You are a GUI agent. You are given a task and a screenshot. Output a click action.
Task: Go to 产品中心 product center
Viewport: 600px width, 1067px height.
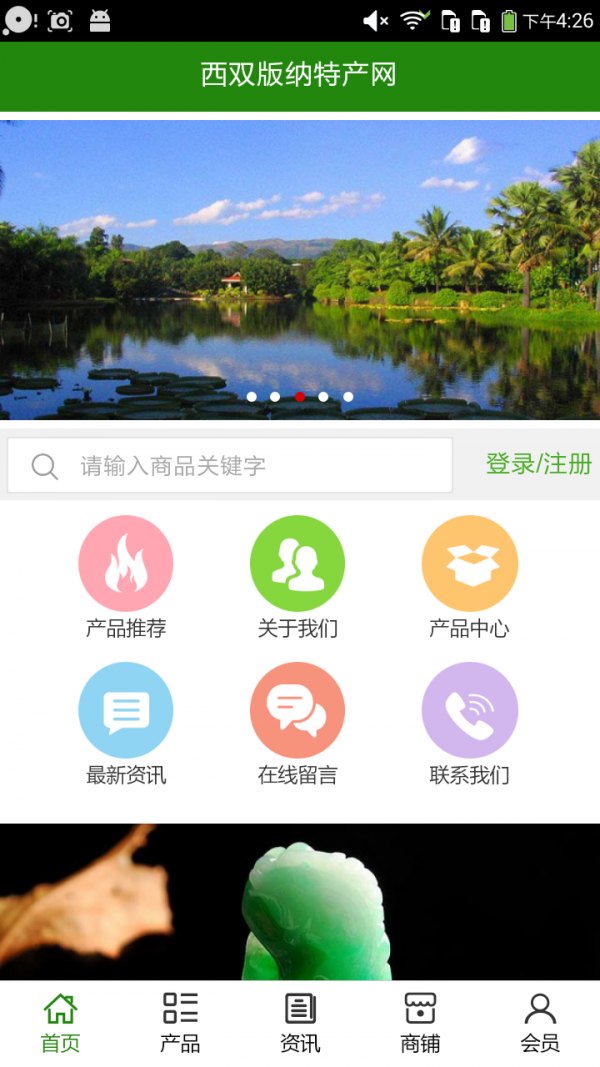point(469,577)
